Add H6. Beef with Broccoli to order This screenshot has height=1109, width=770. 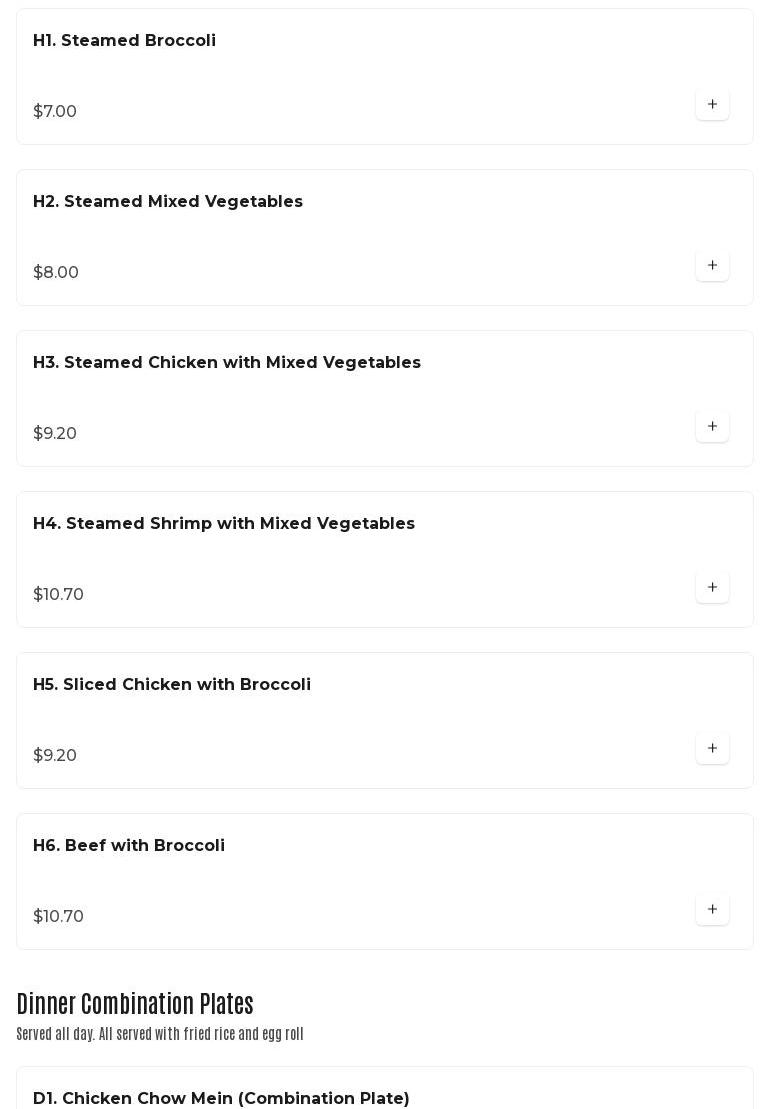click(x=712, y=909)
